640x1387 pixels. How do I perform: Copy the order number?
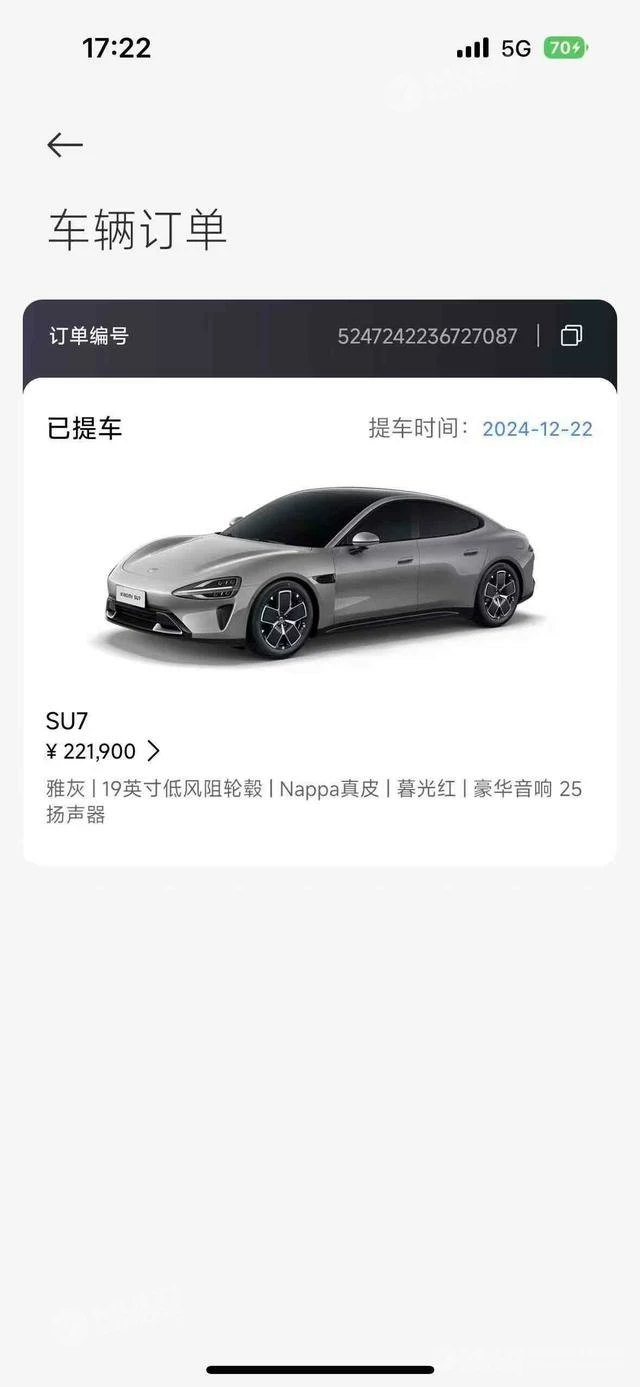[x=571, y=336]
